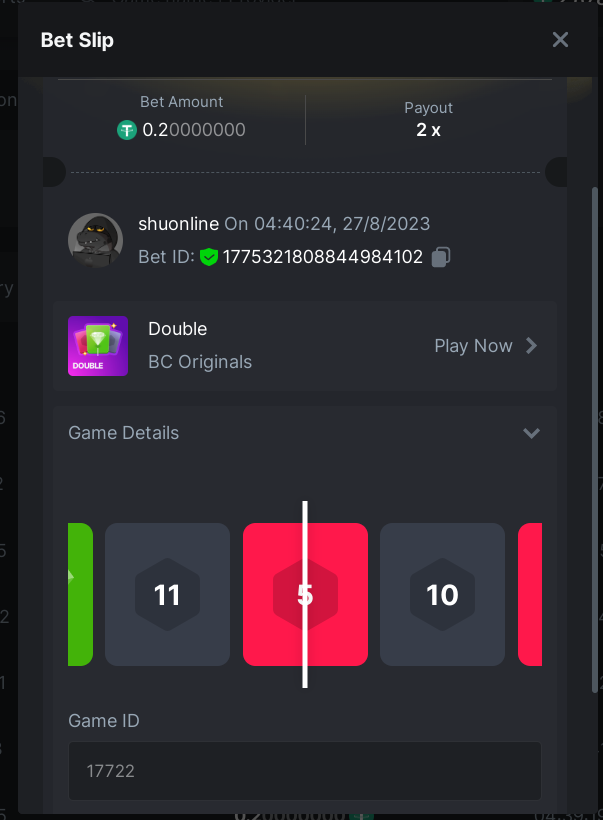Select the Game ID field
Screen dimensions: 603x820
click(x=304, y=771)
